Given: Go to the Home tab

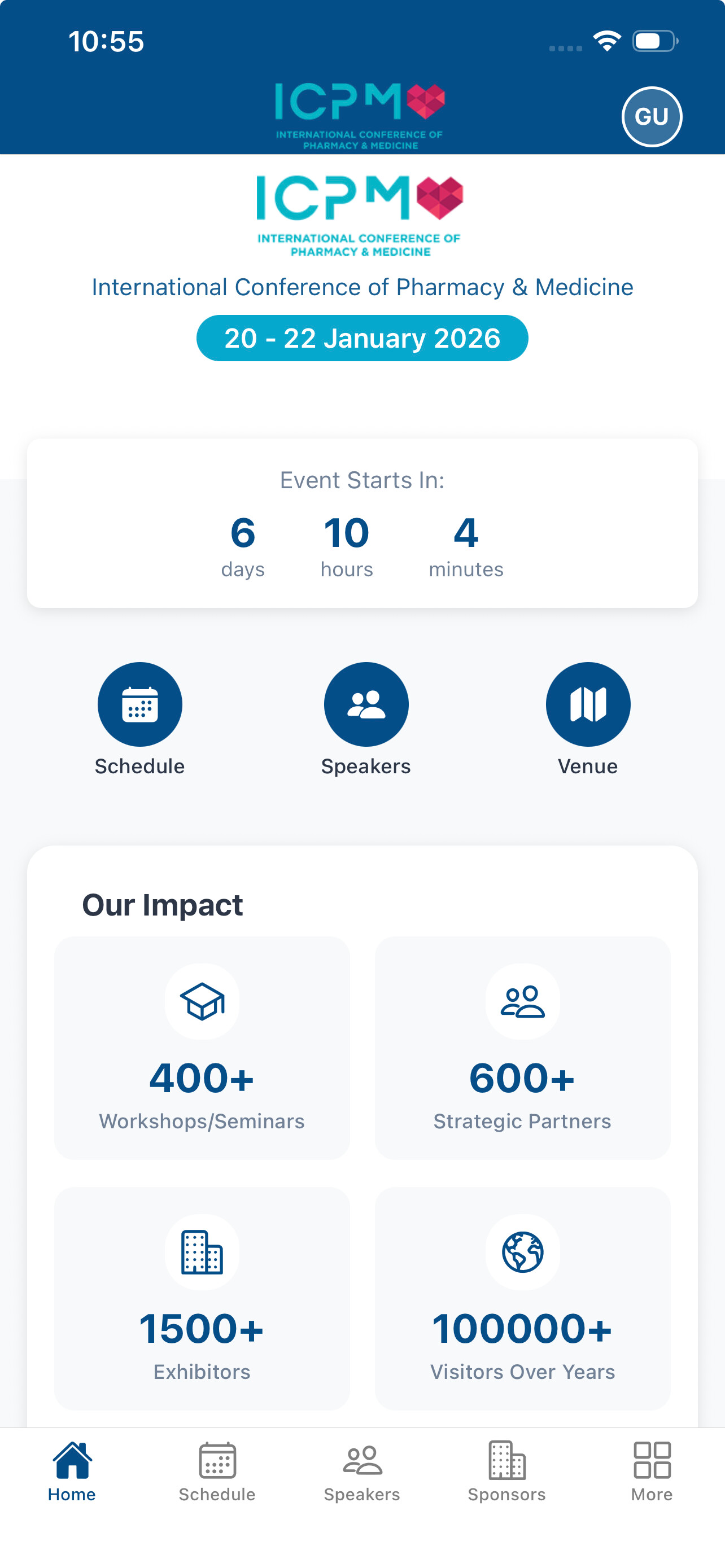Looking at the screenshot, I should coord(72,1472).
